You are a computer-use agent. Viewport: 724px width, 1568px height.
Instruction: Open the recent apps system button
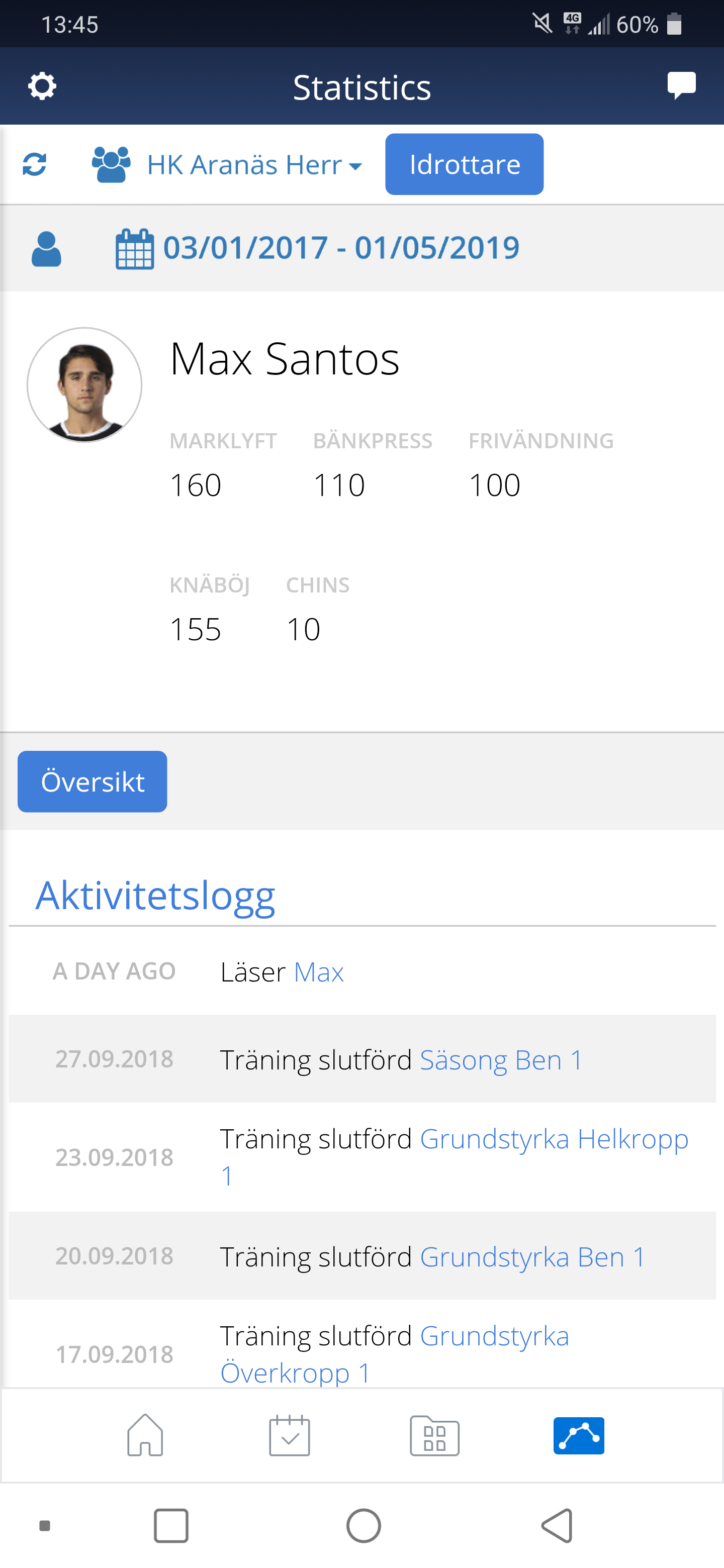pos(171,1525)
